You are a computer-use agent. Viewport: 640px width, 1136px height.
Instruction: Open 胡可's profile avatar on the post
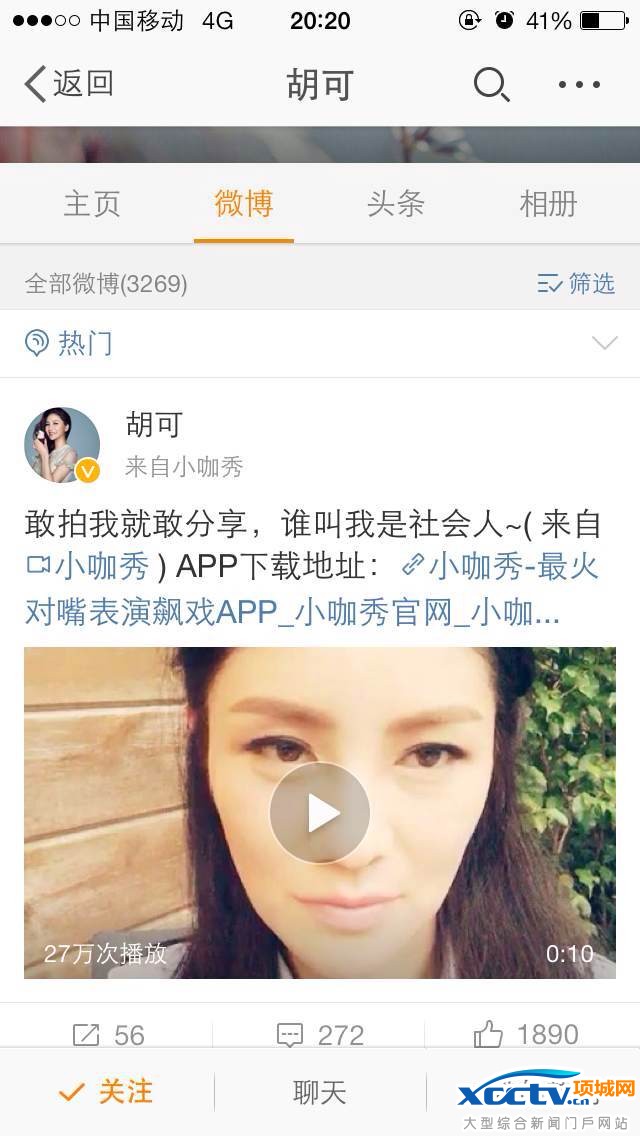tap(62, 444)
